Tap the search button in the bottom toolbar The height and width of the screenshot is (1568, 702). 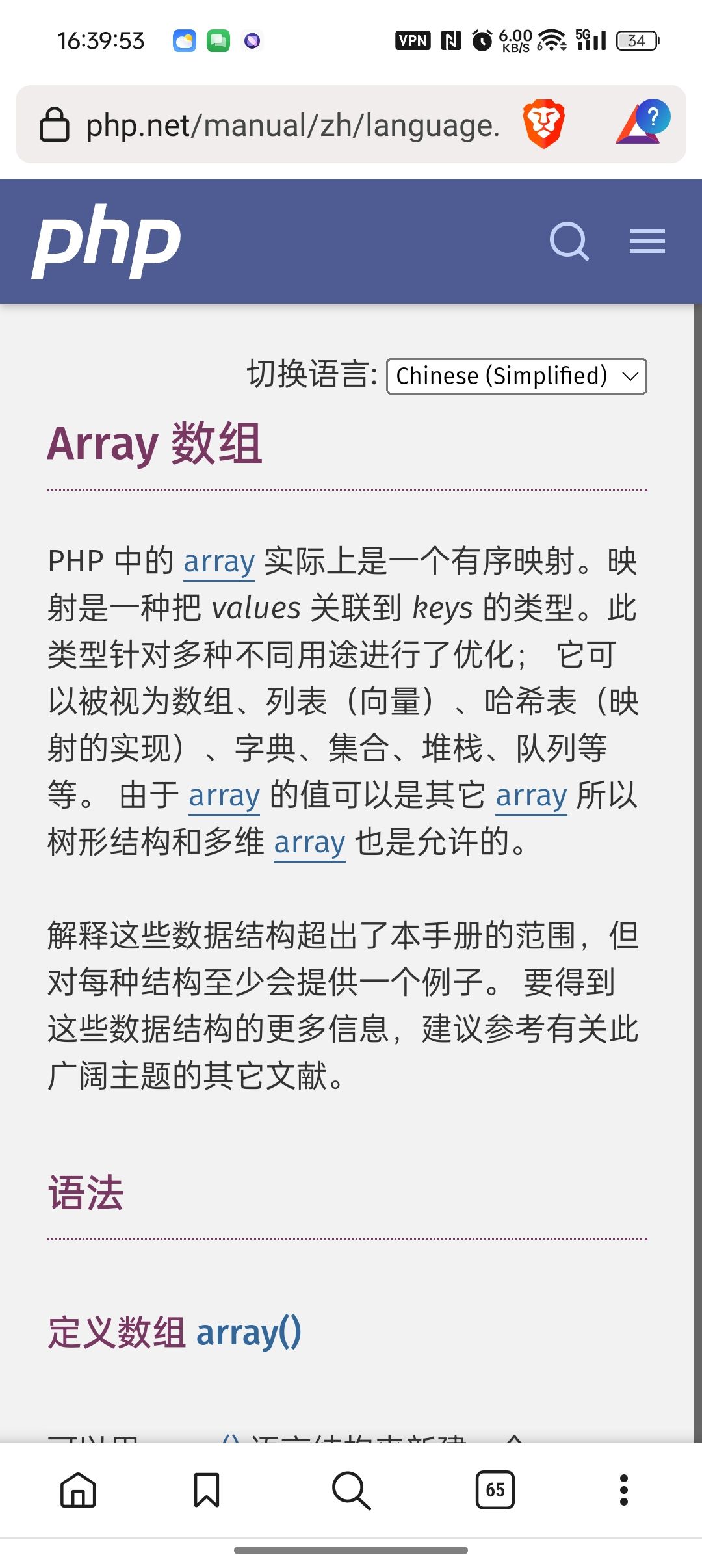pyautogui.click(x=351, y=1489)
